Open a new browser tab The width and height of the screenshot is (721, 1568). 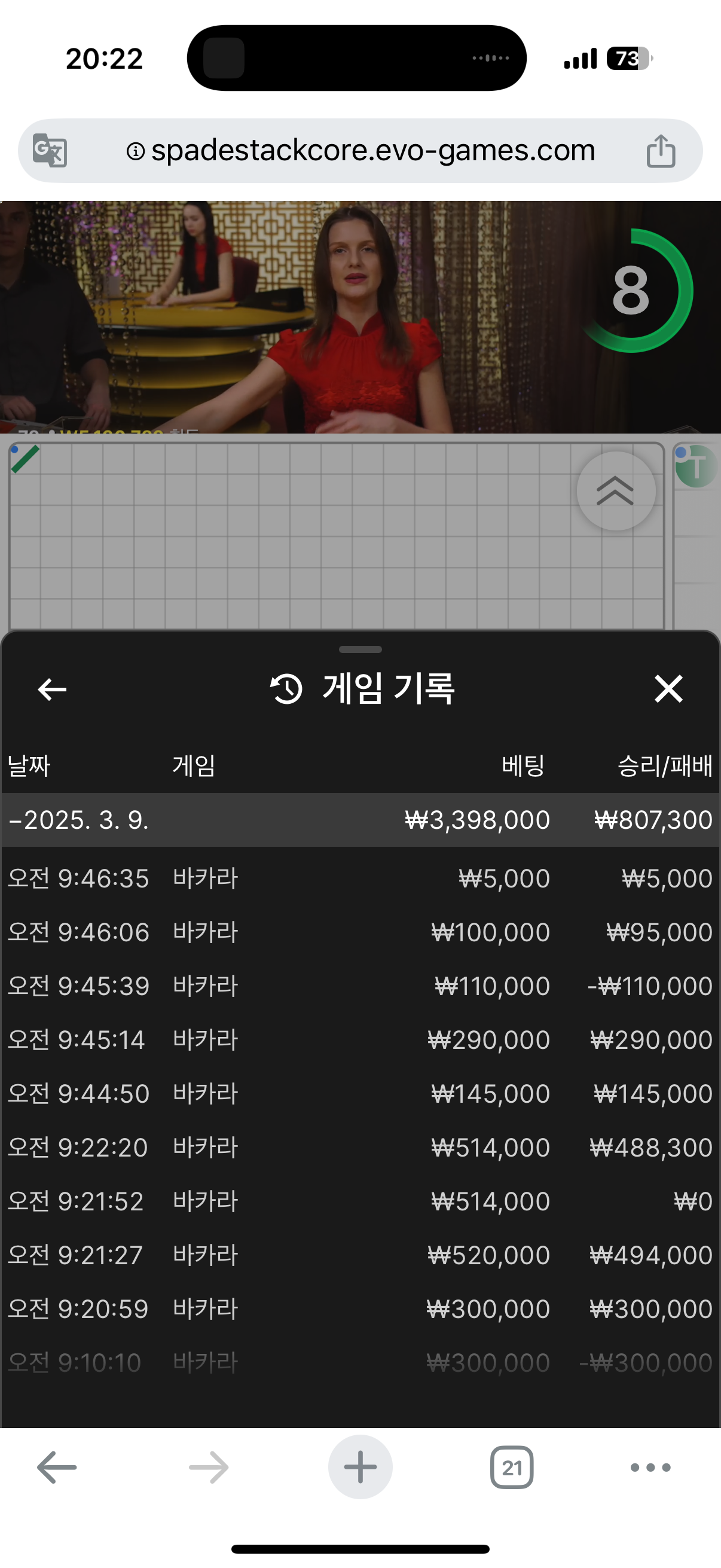pos(360,1467)
